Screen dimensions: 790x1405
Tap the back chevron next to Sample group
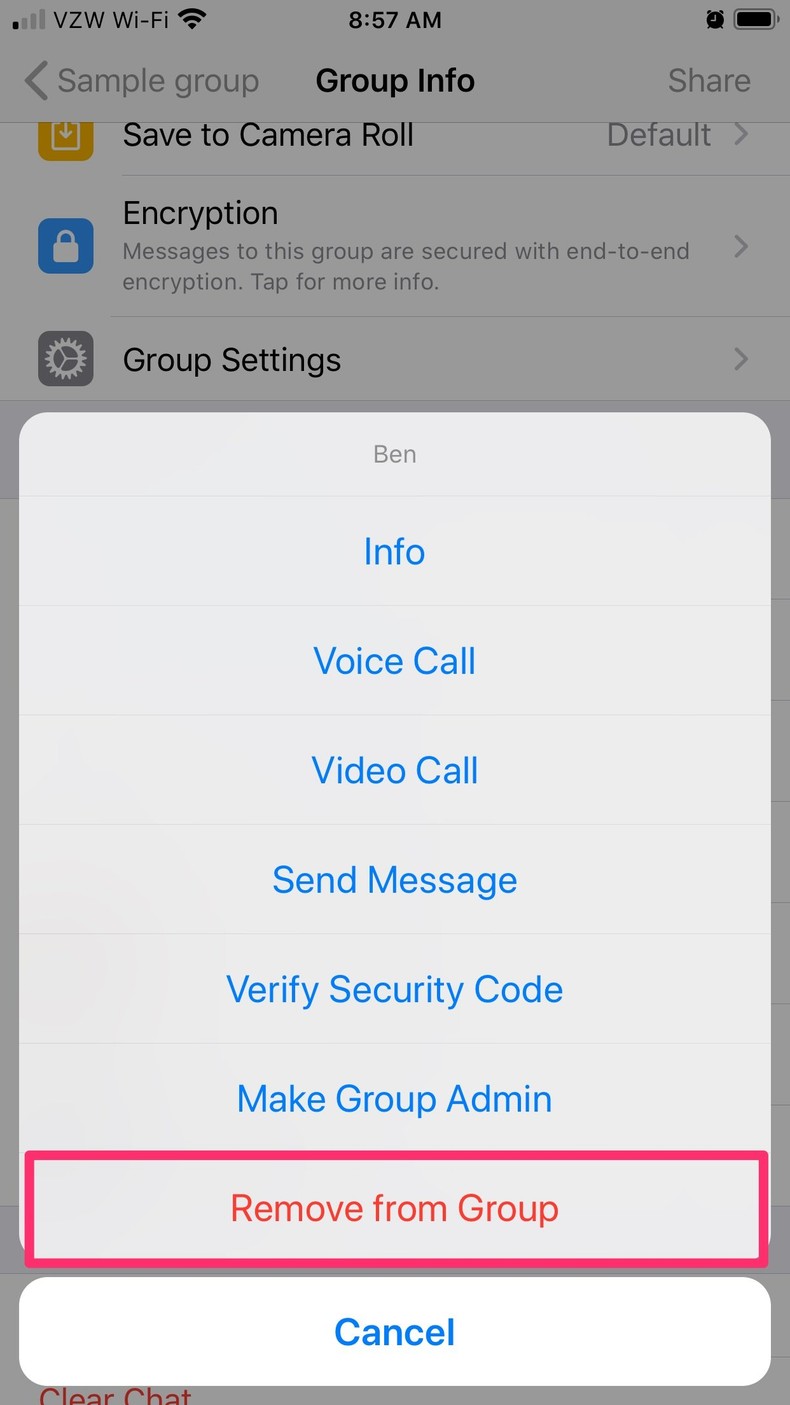[34, 80]
